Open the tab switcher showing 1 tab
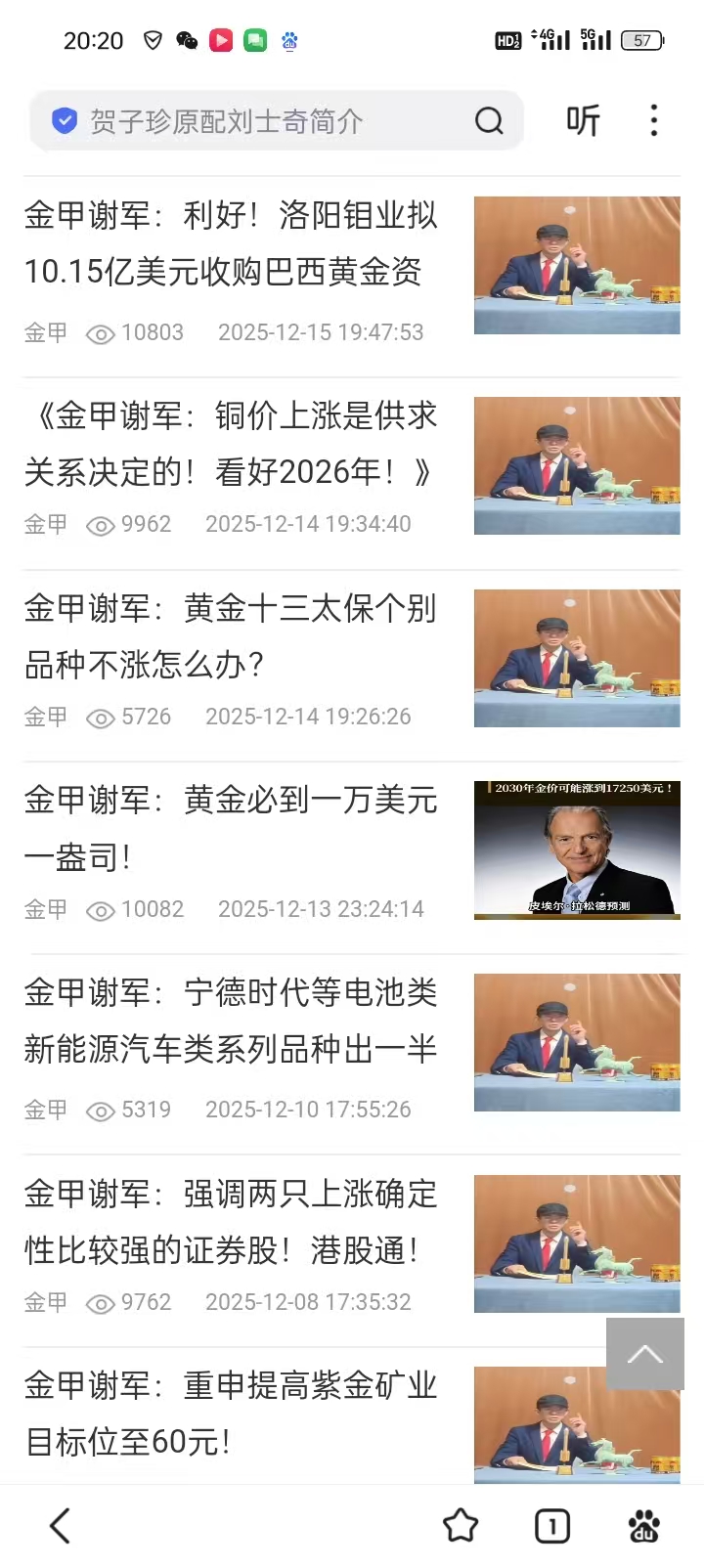 click(x=552, y=1526)
